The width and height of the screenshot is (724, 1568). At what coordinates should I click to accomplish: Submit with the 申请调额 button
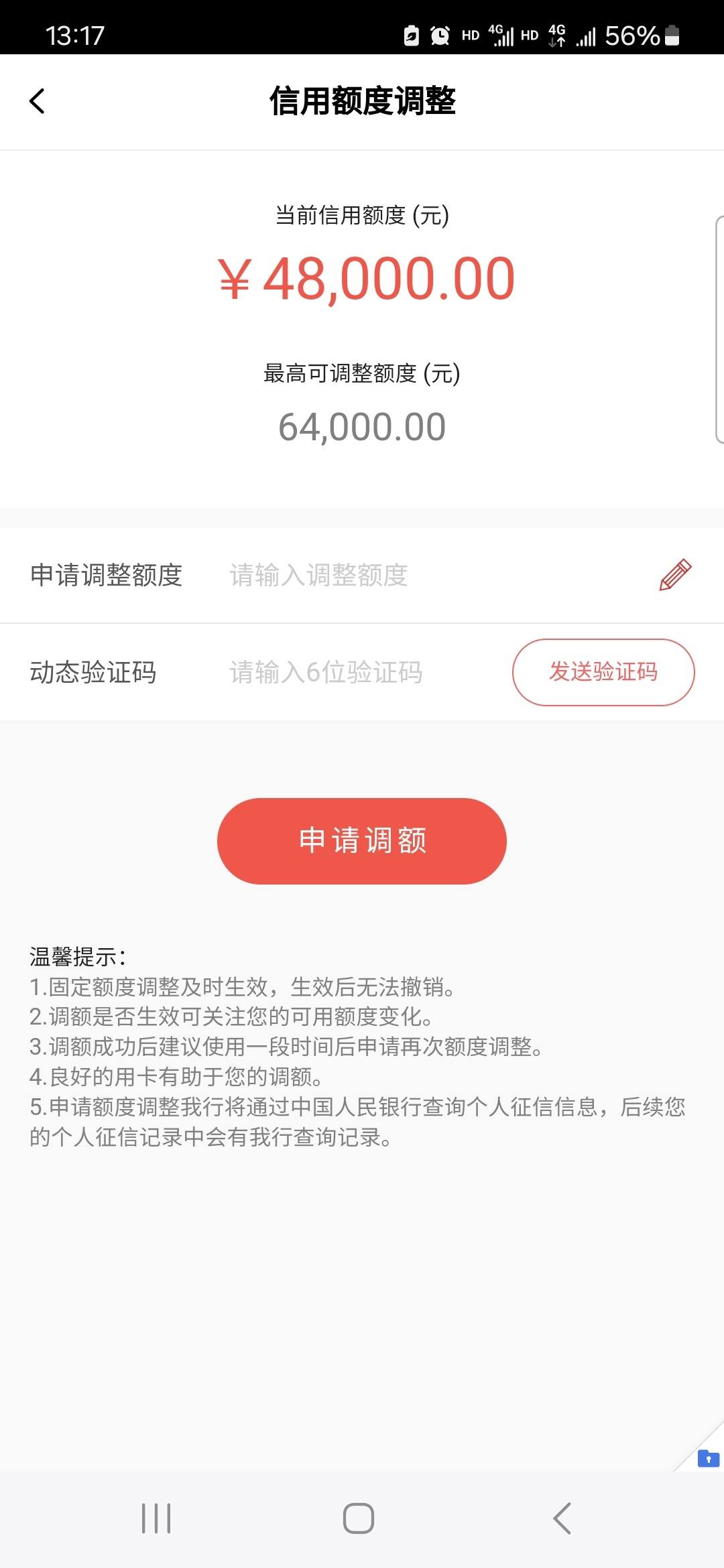click(x=362, y=841)
